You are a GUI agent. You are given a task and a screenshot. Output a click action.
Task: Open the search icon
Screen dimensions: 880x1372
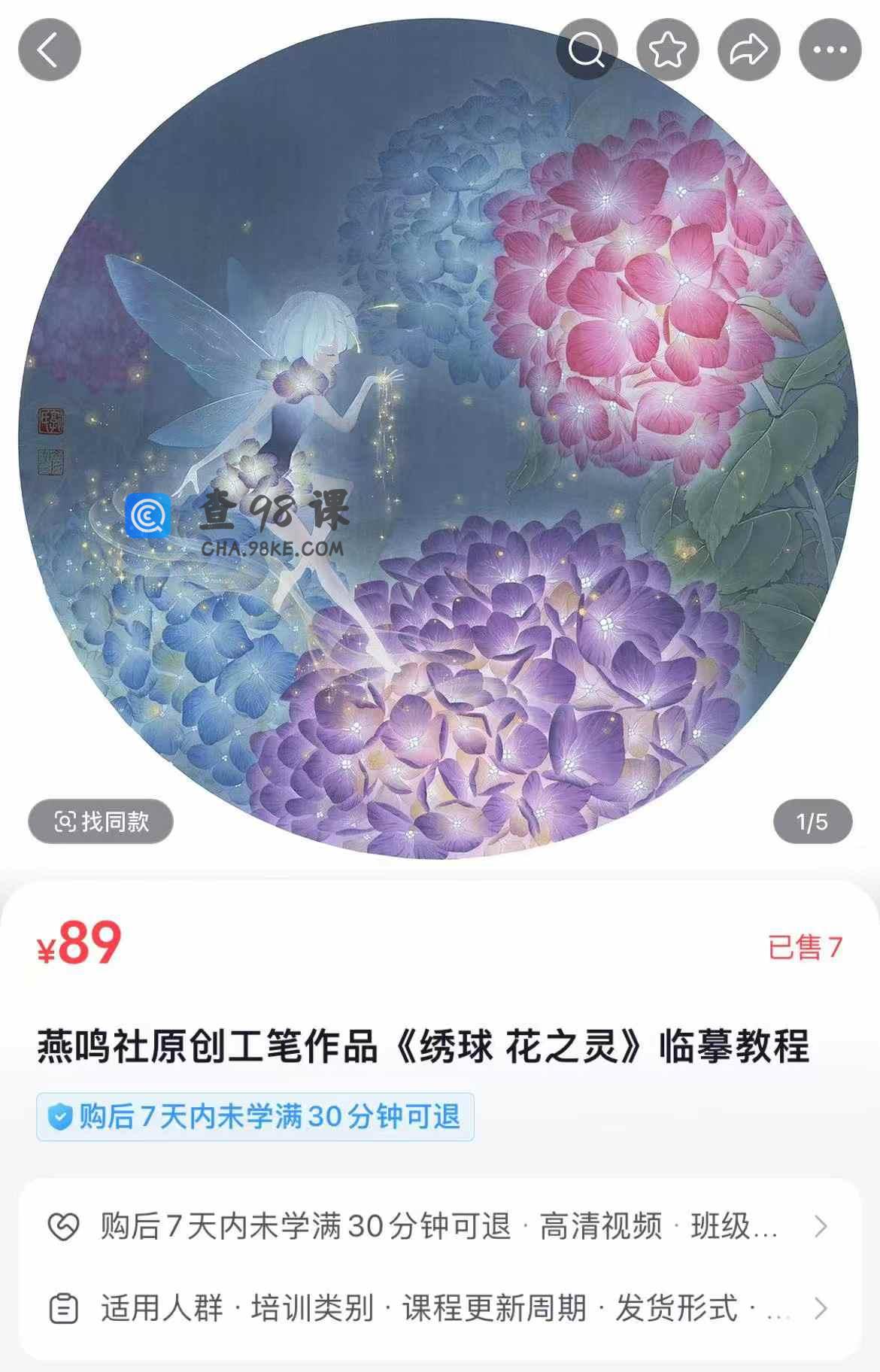[587, 50]
